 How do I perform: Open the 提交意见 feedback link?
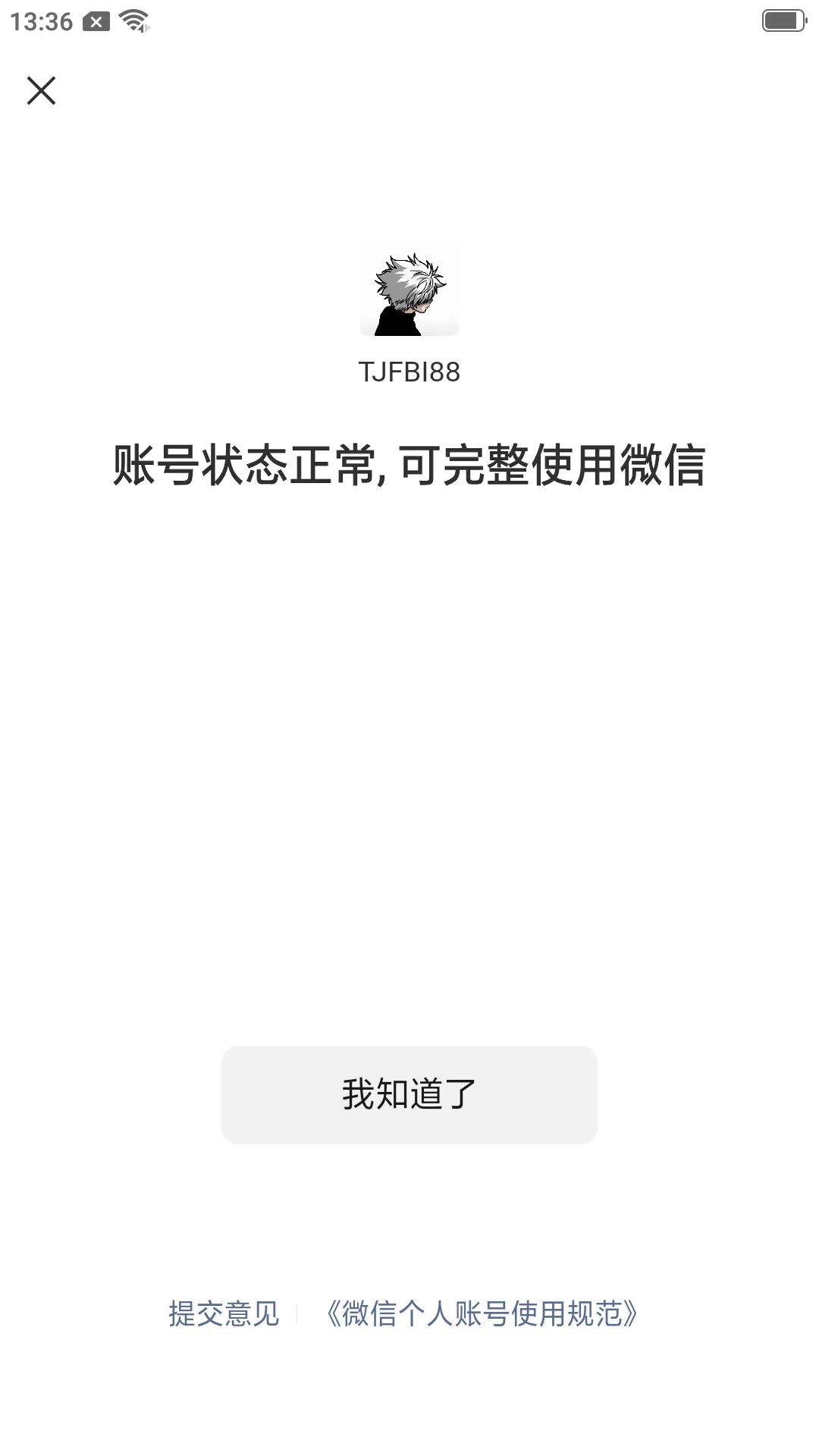(x=224, y=1313)
